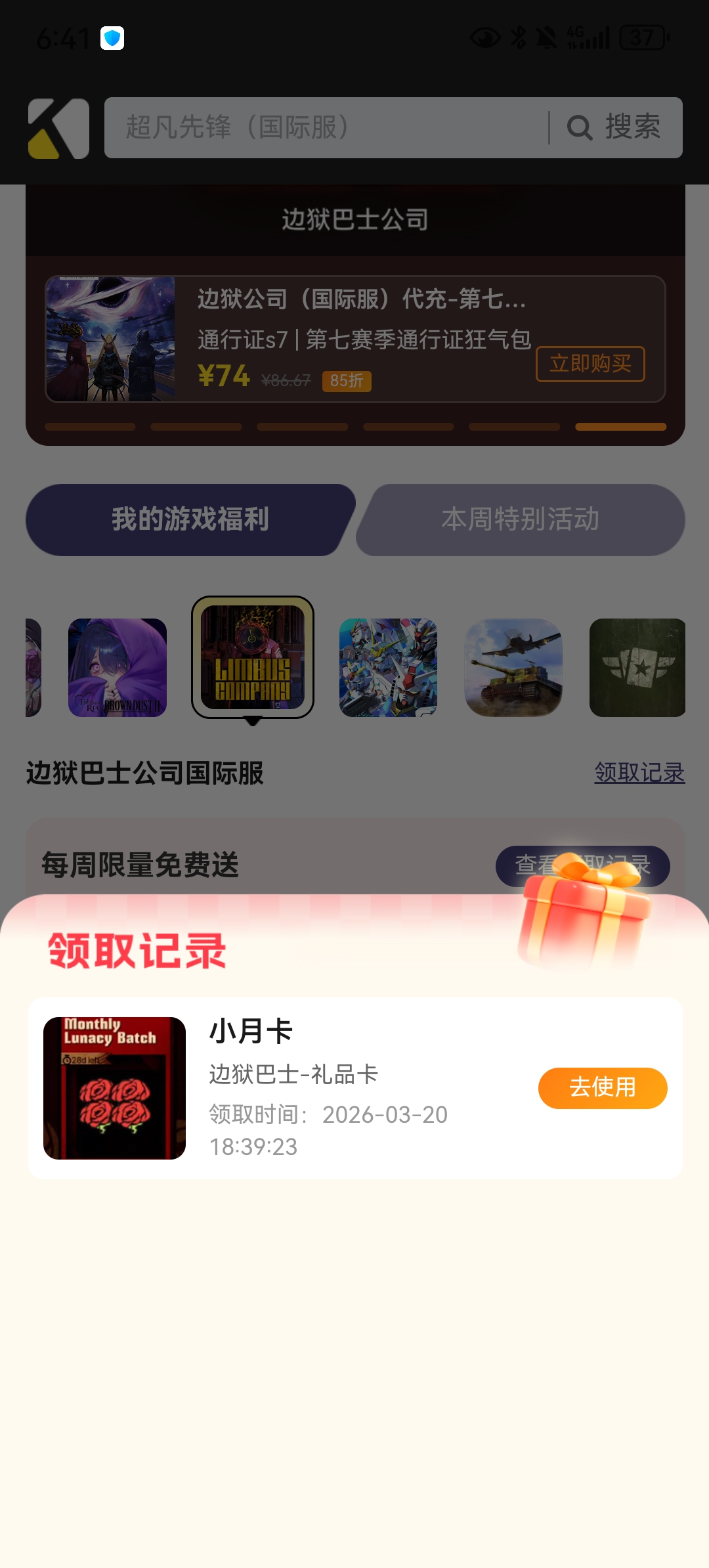Open the 边狱公司（国际服）代充 product card
Image resolution: width=709 pixels, height=1568 pixels.
[354, 338]
